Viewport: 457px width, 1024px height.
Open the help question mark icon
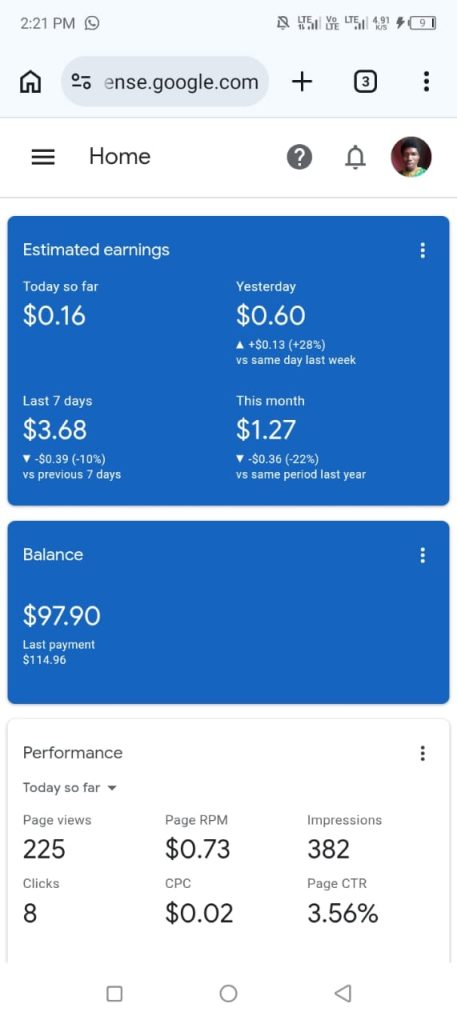pos(300,157)
